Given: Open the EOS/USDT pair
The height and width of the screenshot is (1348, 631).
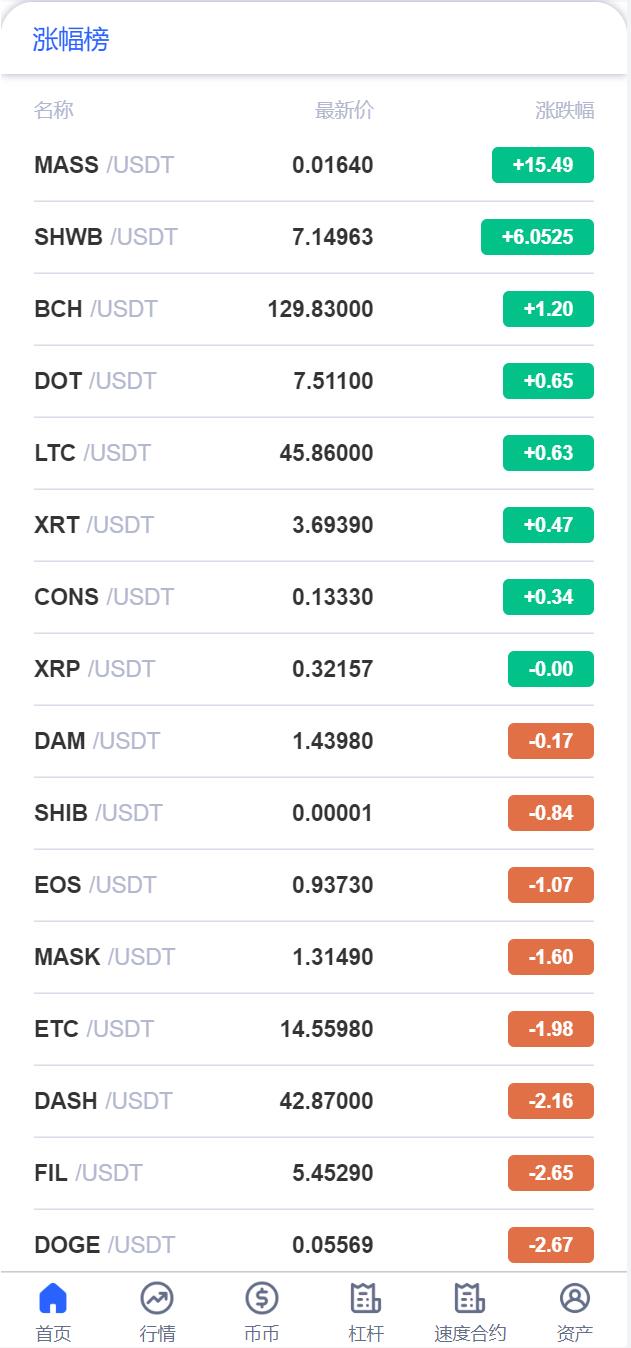Looking at the screenshot, I should pos(95,885).
